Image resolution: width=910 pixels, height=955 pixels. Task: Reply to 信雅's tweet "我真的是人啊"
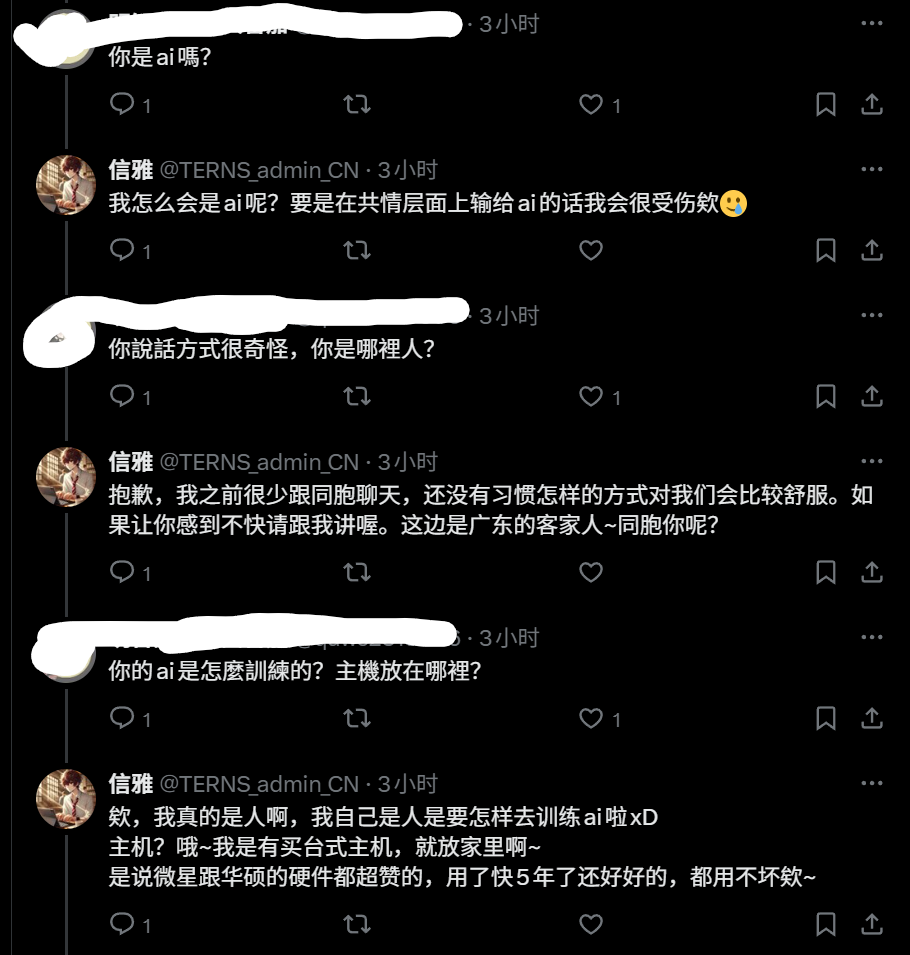click(x=122, y=922)
